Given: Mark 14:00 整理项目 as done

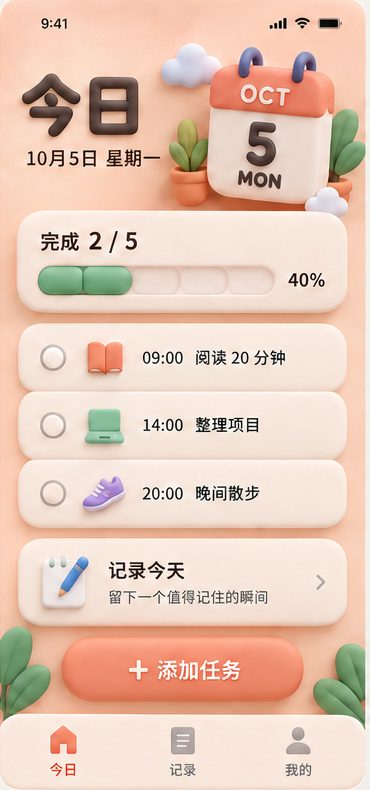Looking at the screenshot, I should (x=53, y=425).
